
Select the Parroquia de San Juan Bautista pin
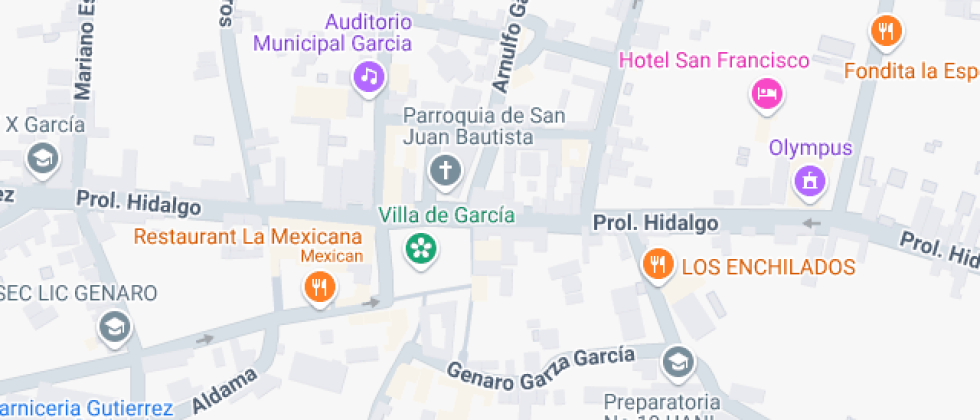click(445, 170)
